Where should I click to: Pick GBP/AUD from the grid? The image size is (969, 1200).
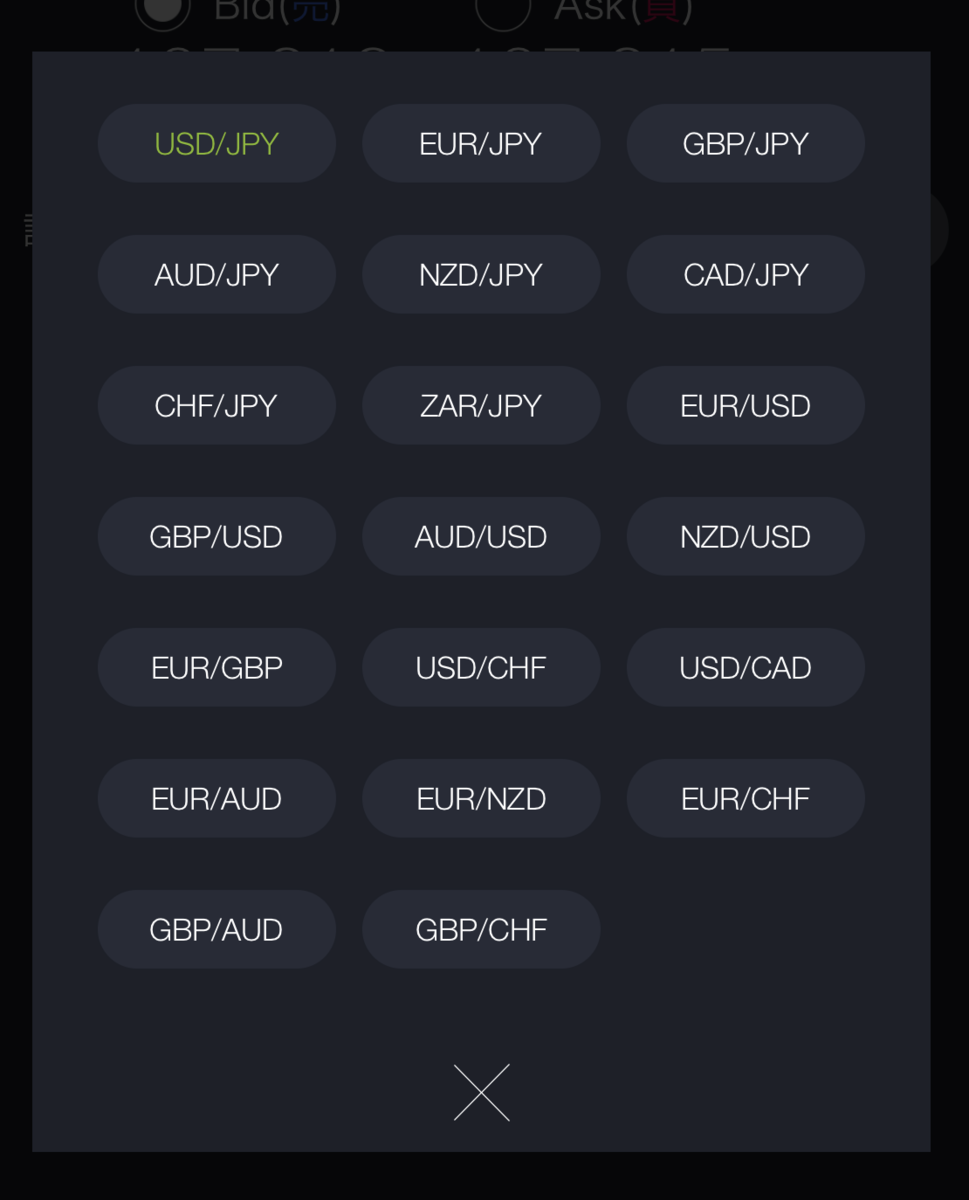pyautogui.click(x=216, y=930)
